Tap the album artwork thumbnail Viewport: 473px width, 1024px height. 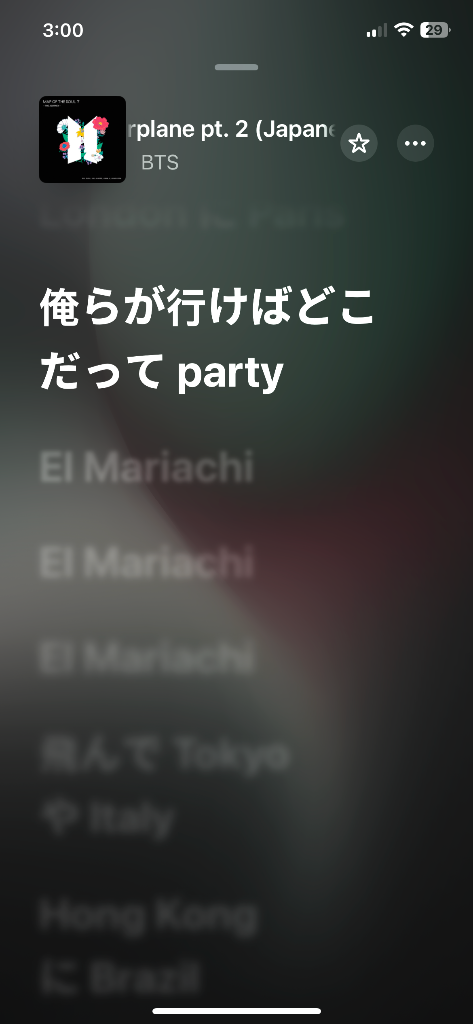tap(82, 139)
